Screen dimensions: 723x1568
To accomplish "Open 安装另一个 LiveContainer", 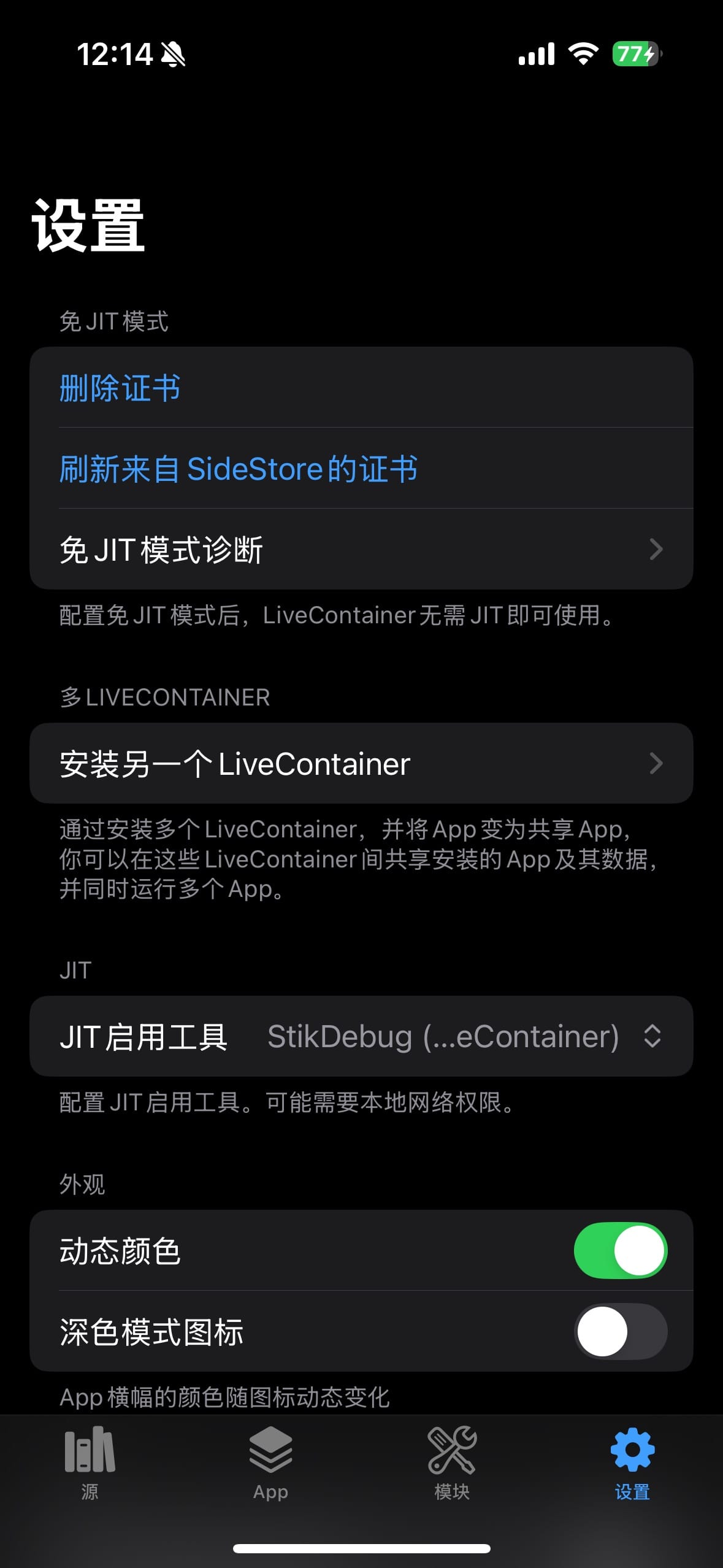I will tap(361, 764).
